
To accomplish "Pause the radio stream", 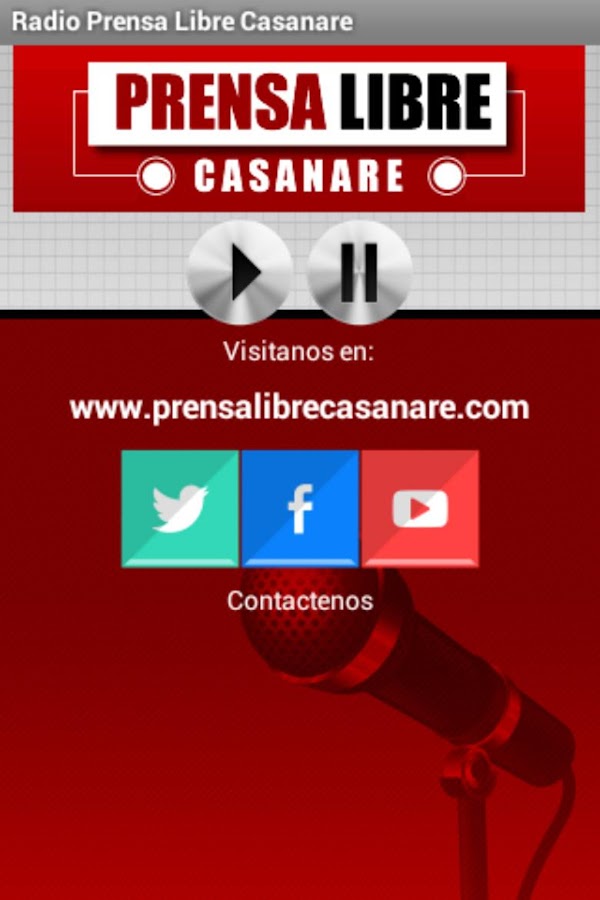I will pyautogui.click(x=359, y=272).
